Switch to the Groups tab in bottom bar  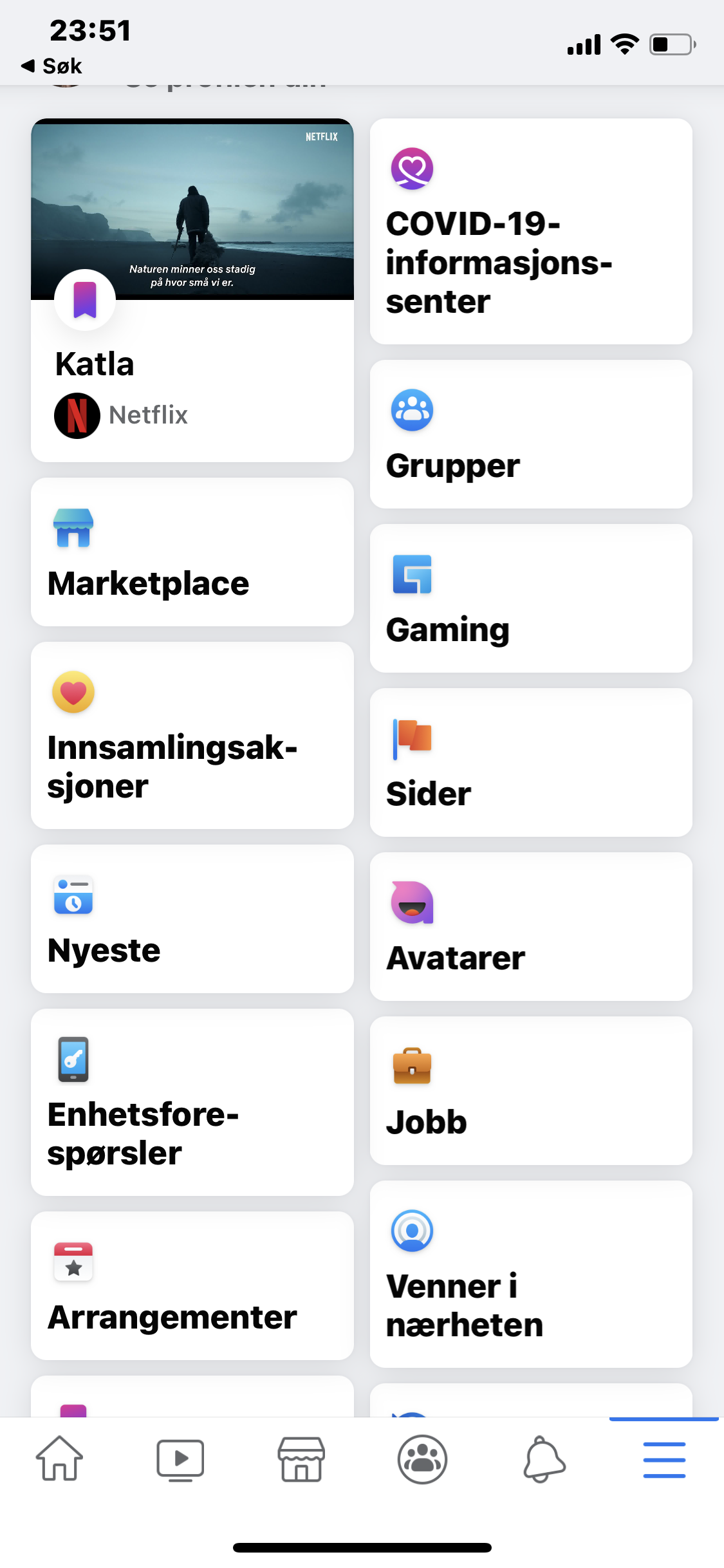[422, 1459]
